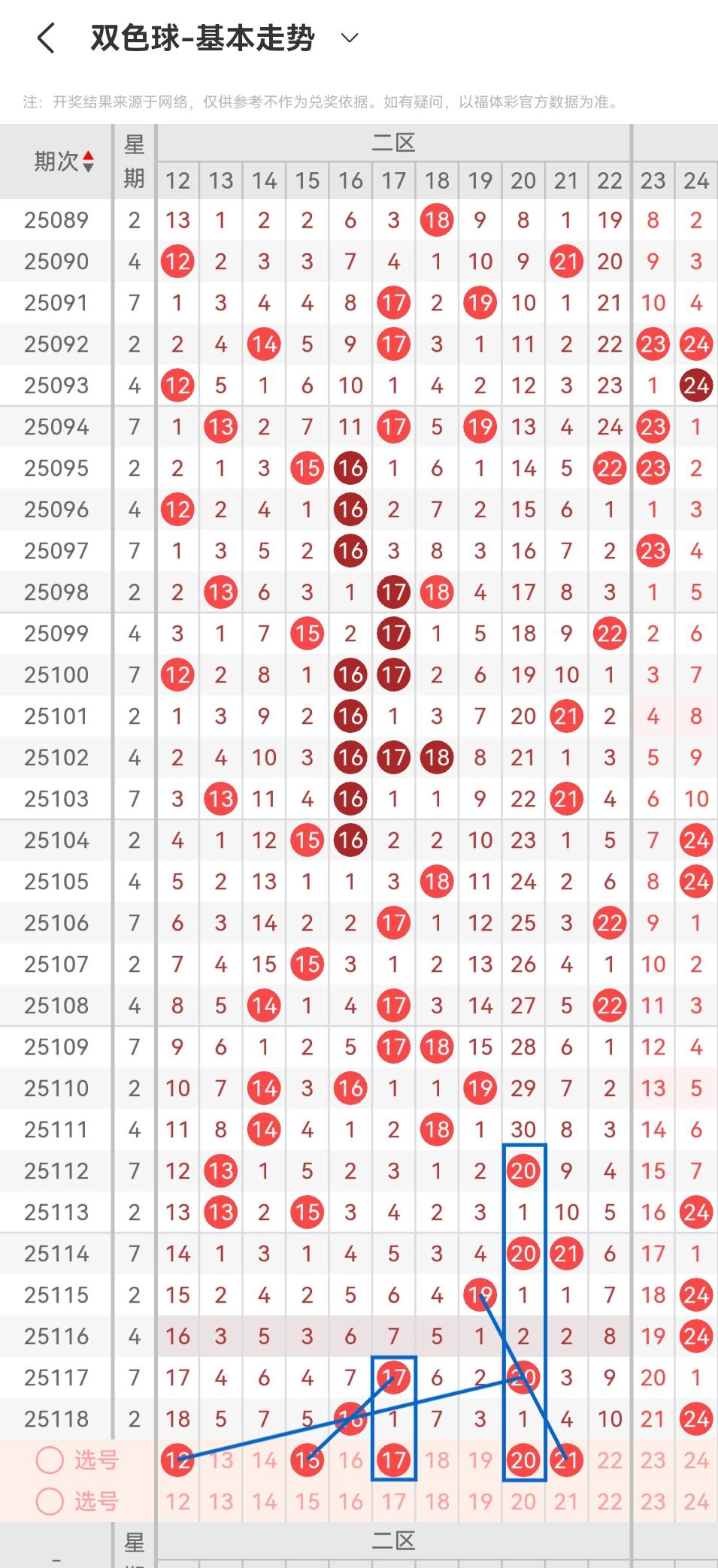718x1568 pixels.
Task: Deselect highlighted ball 12 in the 选号 row
Action: [x=177, y=1460]
